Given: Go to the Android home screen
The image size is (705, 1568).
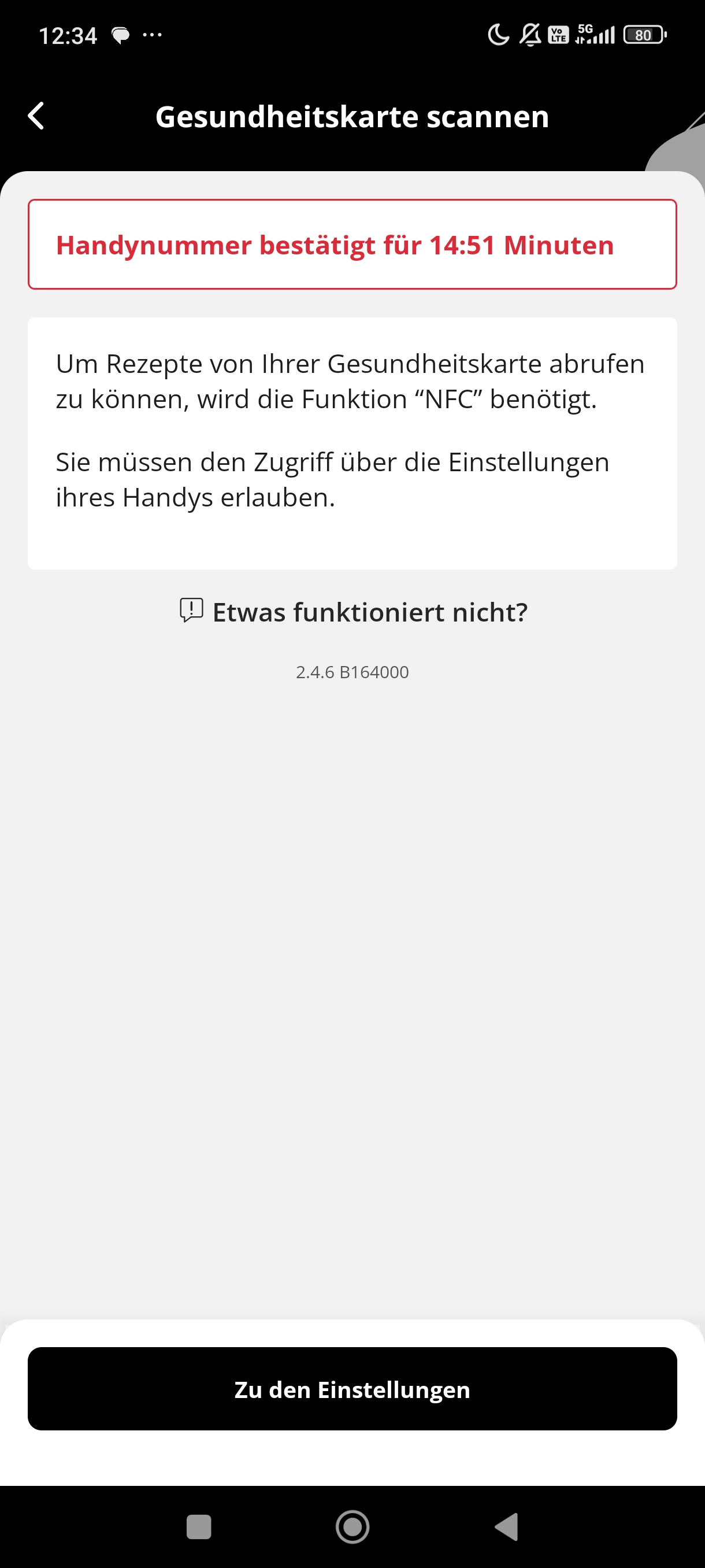Looking at the screenshot, I should point(352,1526).
